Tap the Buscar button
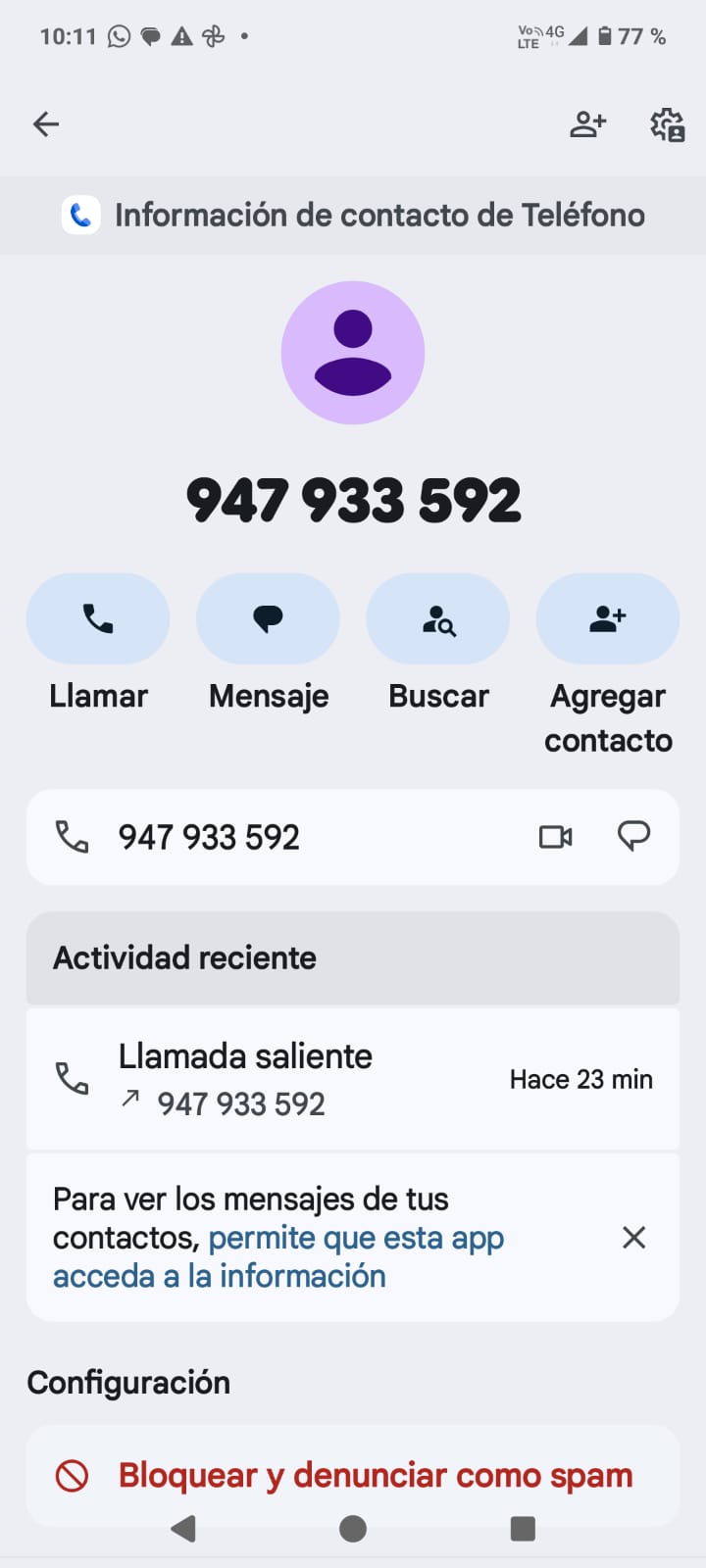Screen dimensions: 706x1568 coord(438,619)
